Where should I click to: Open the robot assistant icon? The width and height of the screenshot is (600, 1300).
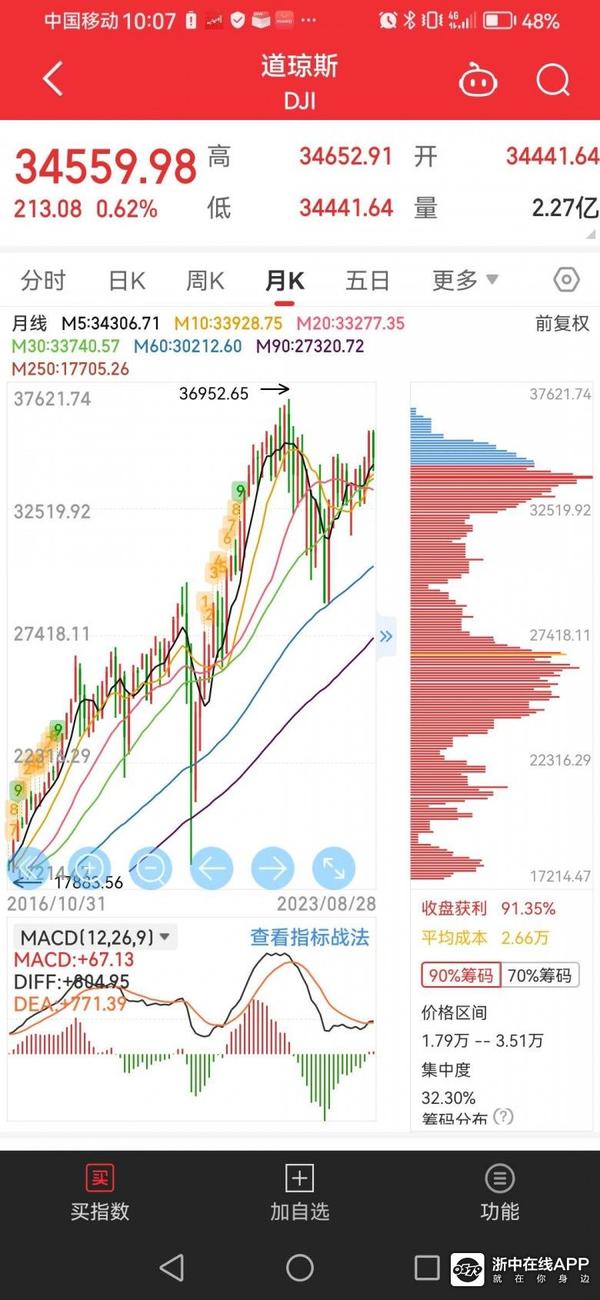478,81
